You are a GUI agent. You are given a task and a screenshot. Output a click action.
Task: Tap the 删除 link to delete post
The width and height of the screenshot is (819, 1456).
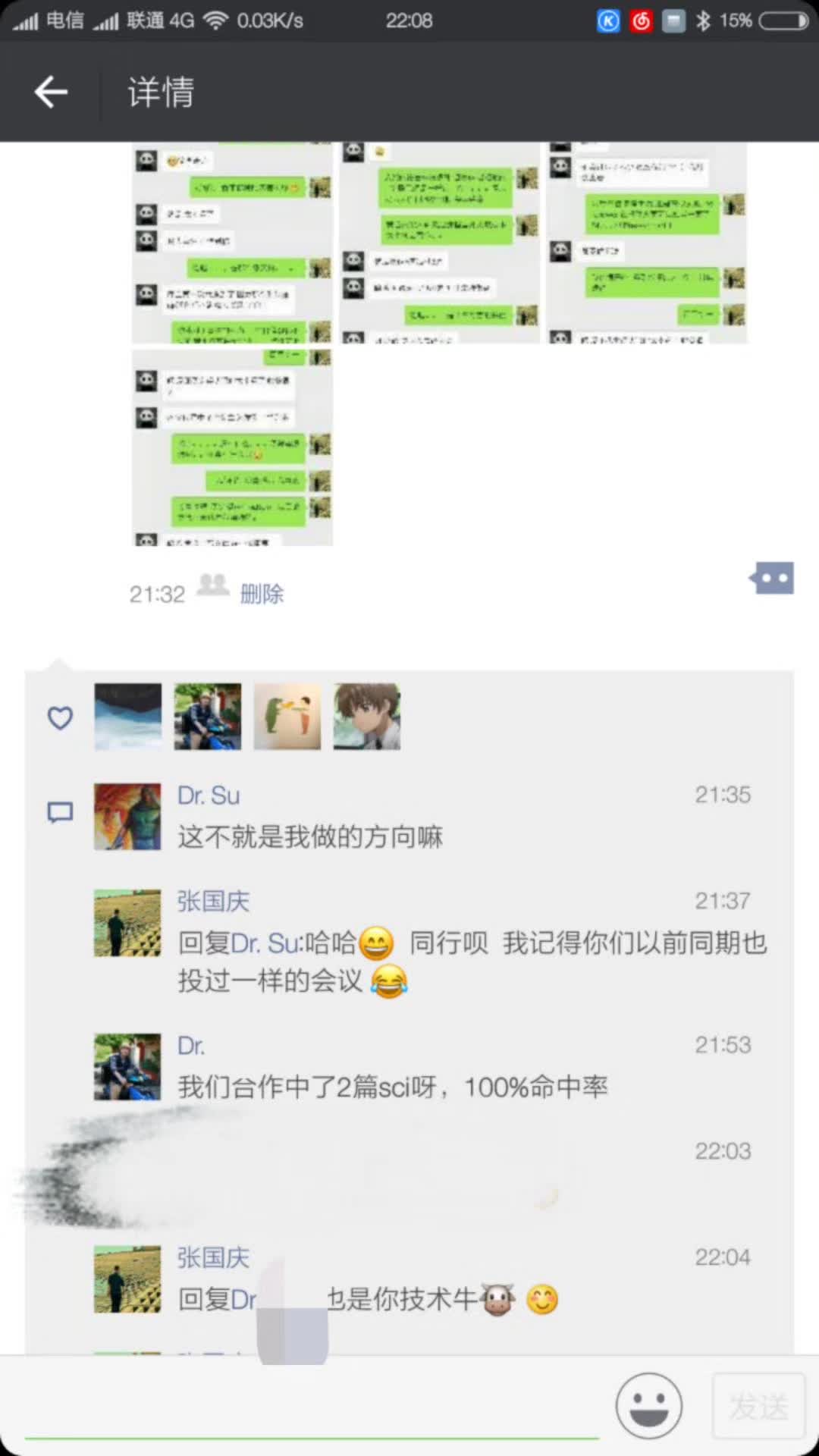tap(262, 594)
